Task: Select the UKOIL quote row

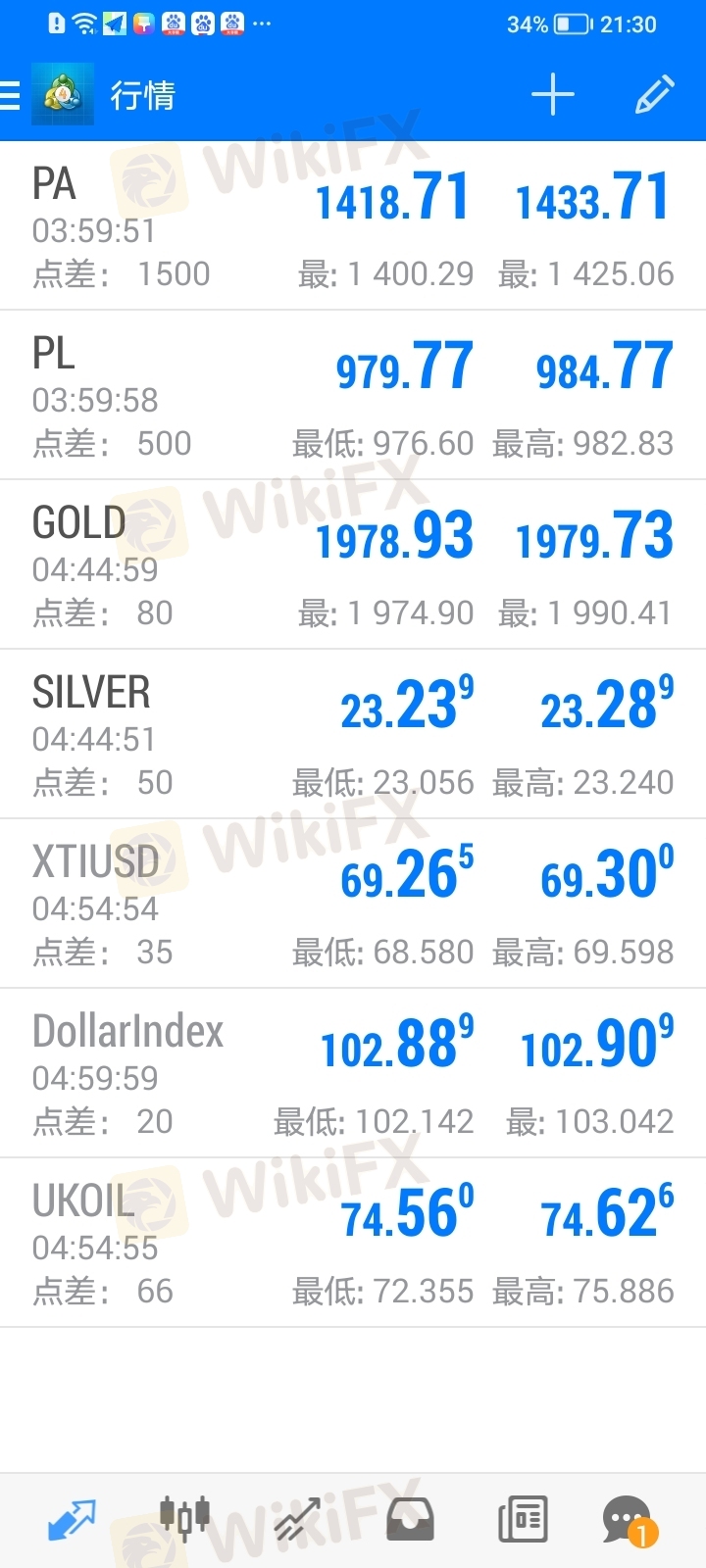Action: [x=353, y=1244]
